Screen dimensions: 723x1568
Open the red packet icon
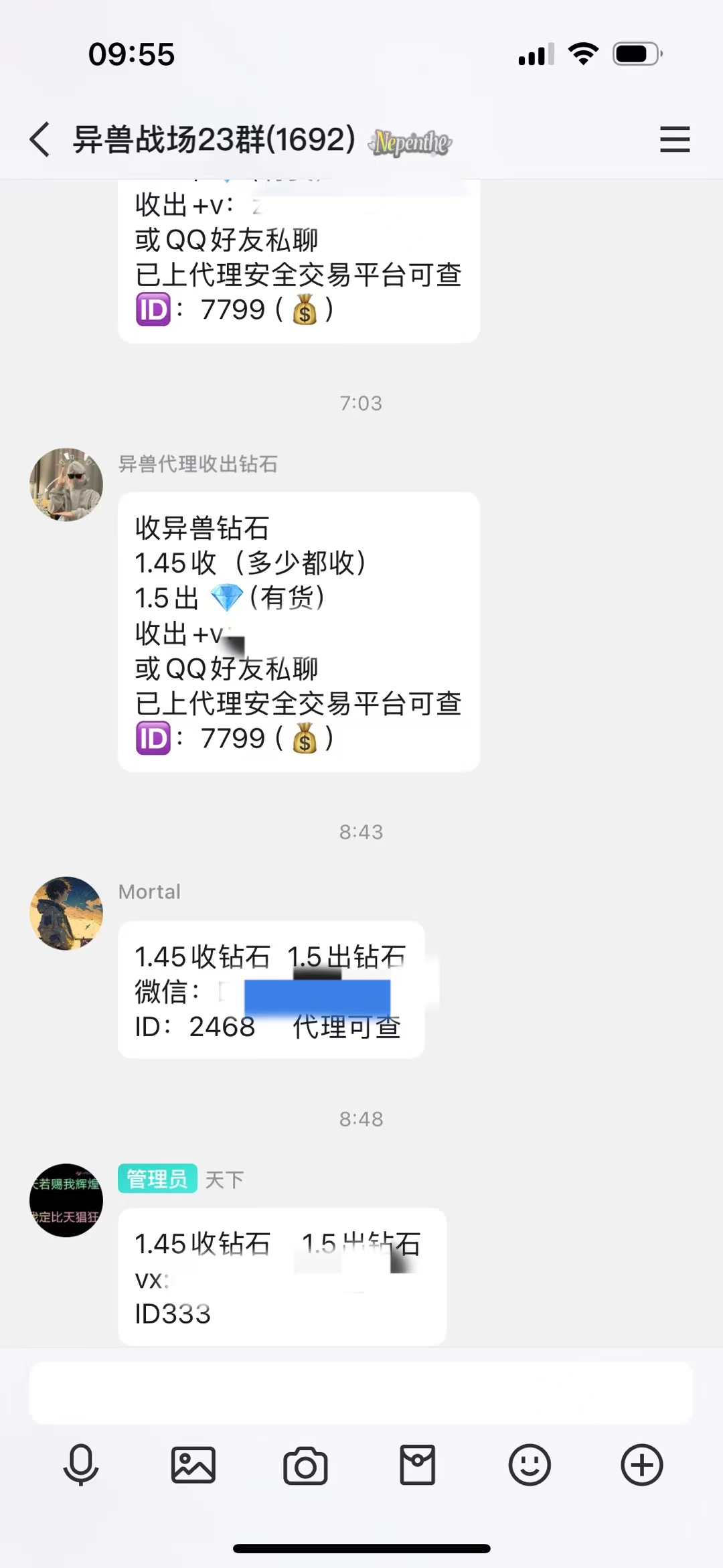pos(418,1465)
